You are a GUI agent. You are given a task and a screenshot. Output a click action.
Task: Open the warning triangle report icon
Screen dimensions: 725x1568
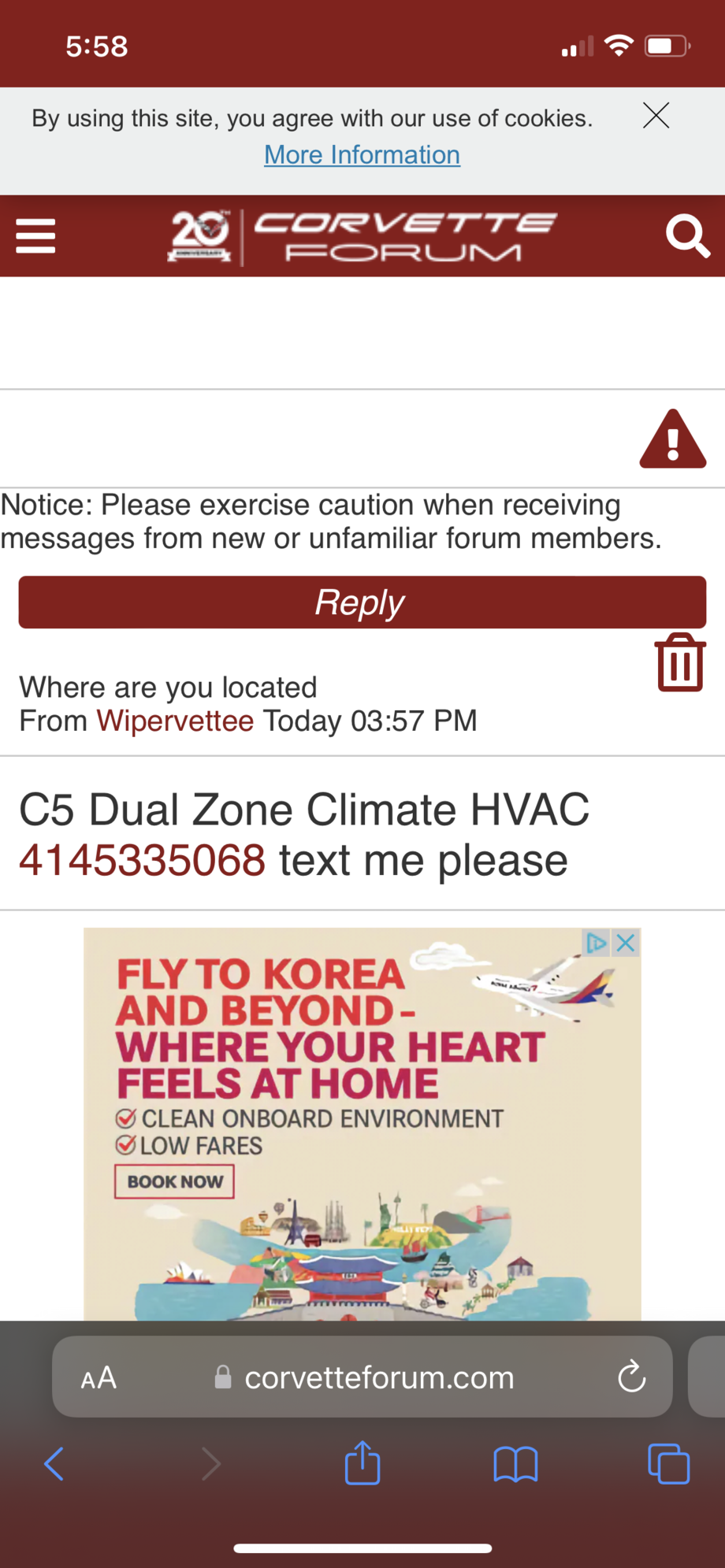coord(672,439)
